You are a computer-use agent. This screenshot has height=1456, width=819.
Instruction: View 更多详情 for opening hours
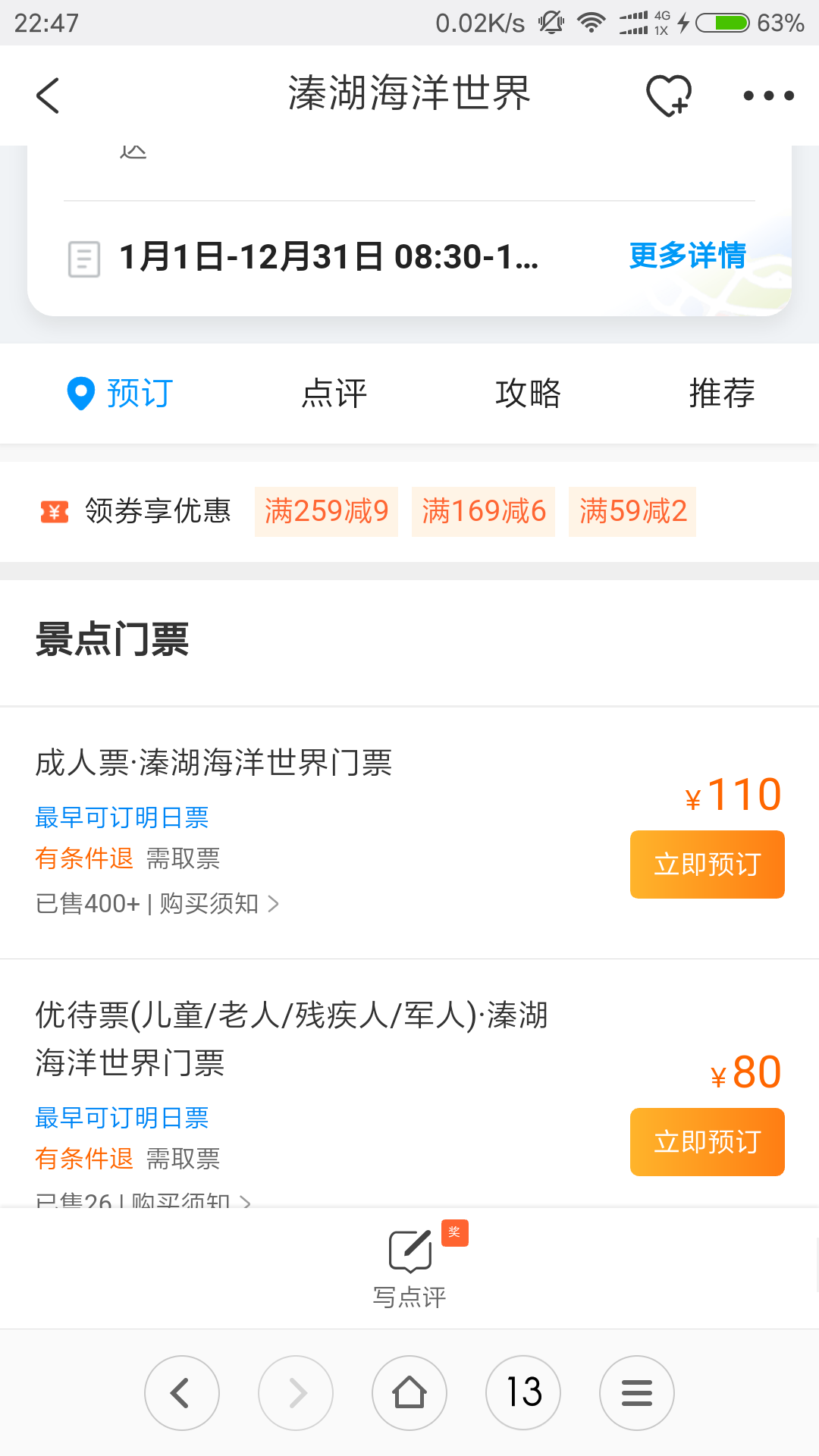click(687, 256)
